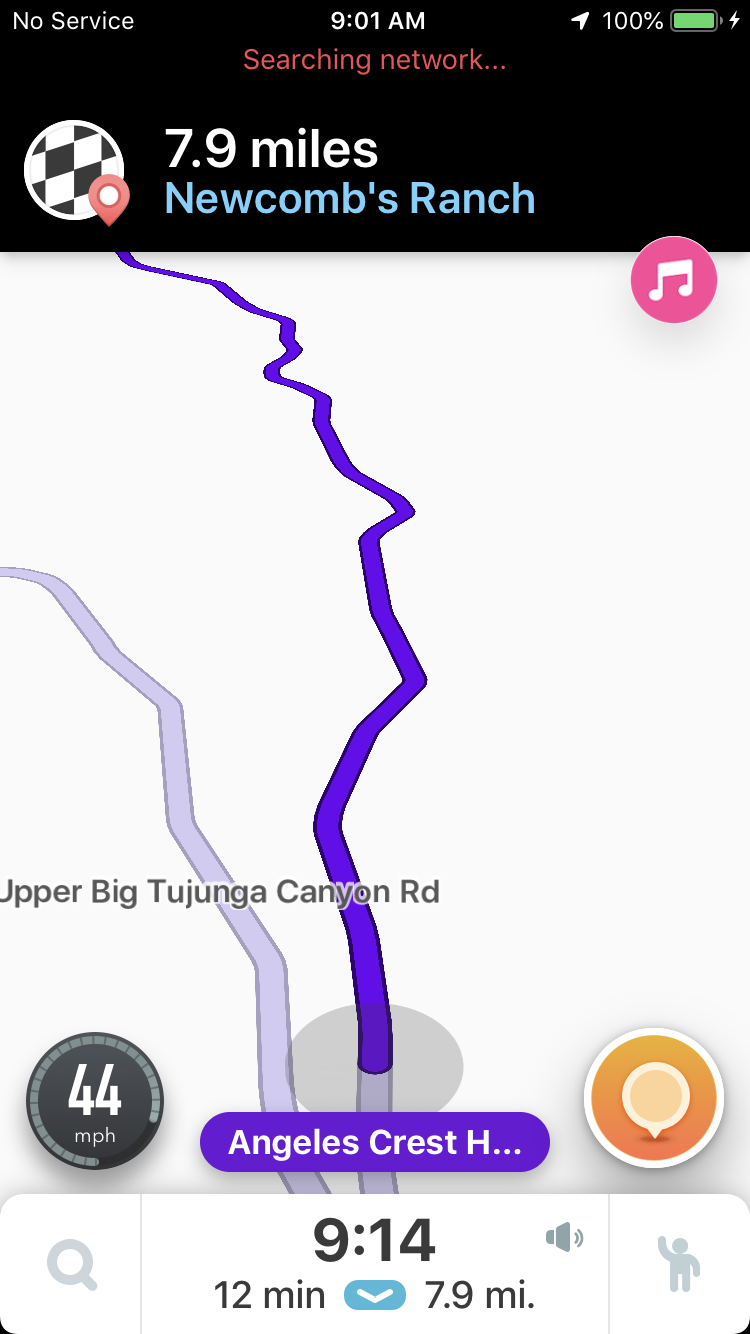Tap the orange report pin button
The image size is (750, 1334).
(653, 1098)
